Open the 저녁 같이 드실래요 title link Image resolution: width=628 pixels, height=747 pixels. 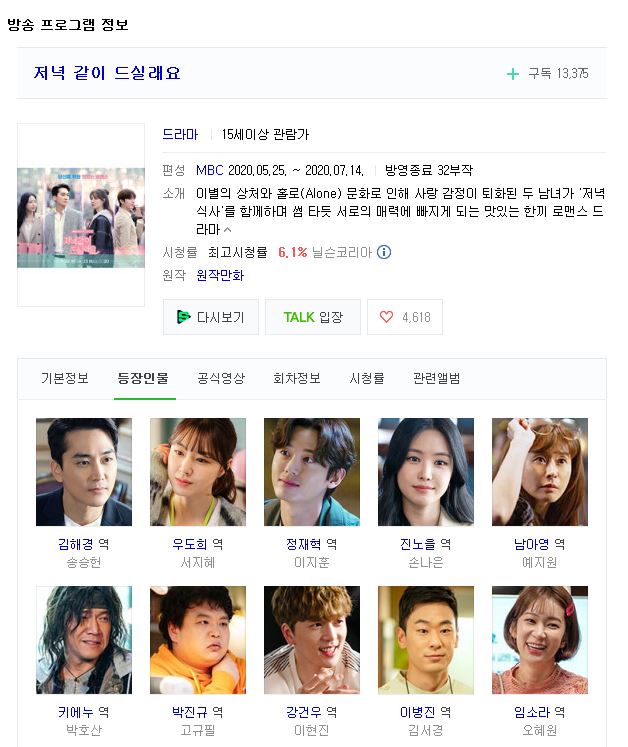[x=107, y=73]
